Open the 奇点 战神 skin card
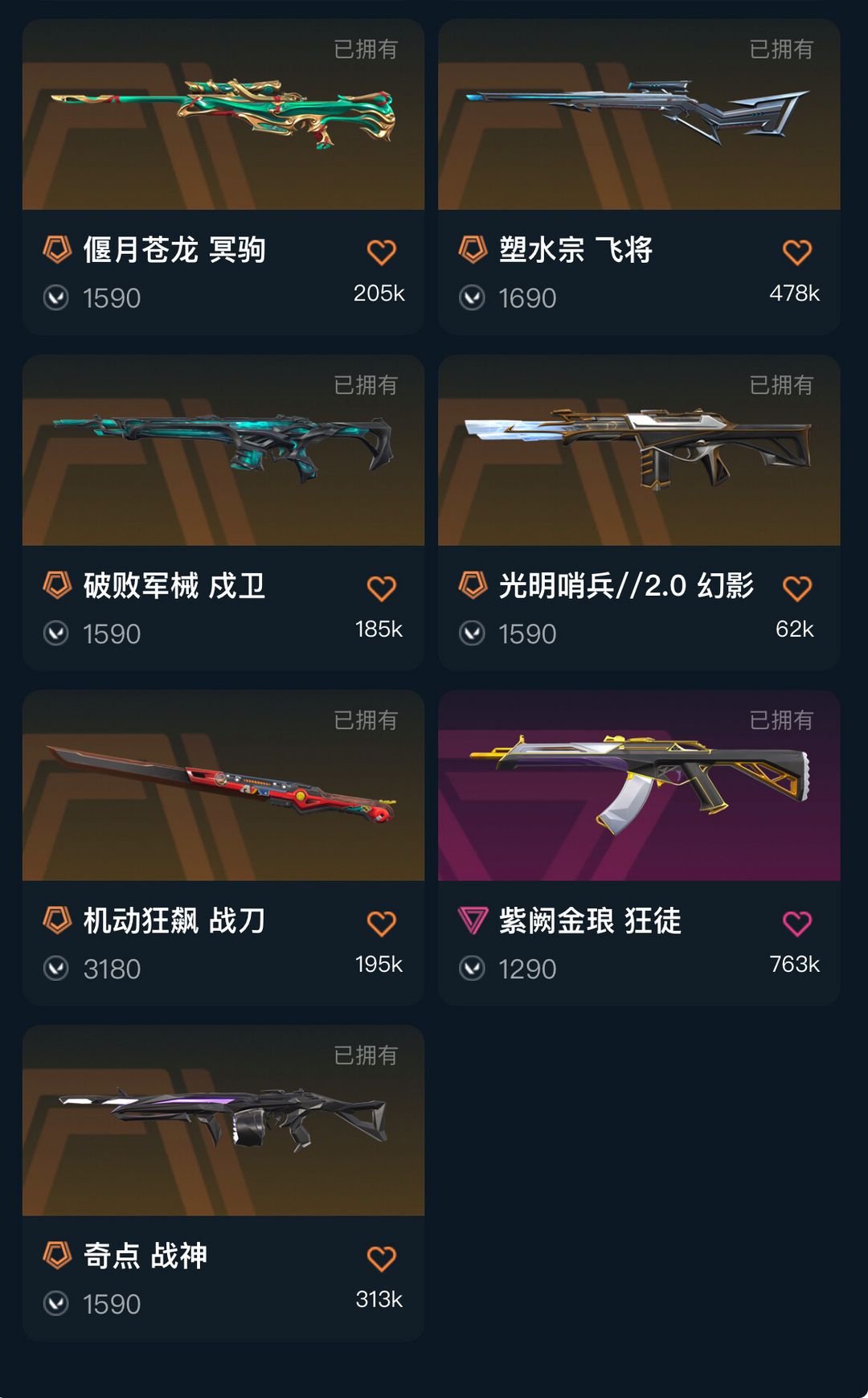Image resolution: width=868 pixels, height=1398 pixels. [223, 1183]
